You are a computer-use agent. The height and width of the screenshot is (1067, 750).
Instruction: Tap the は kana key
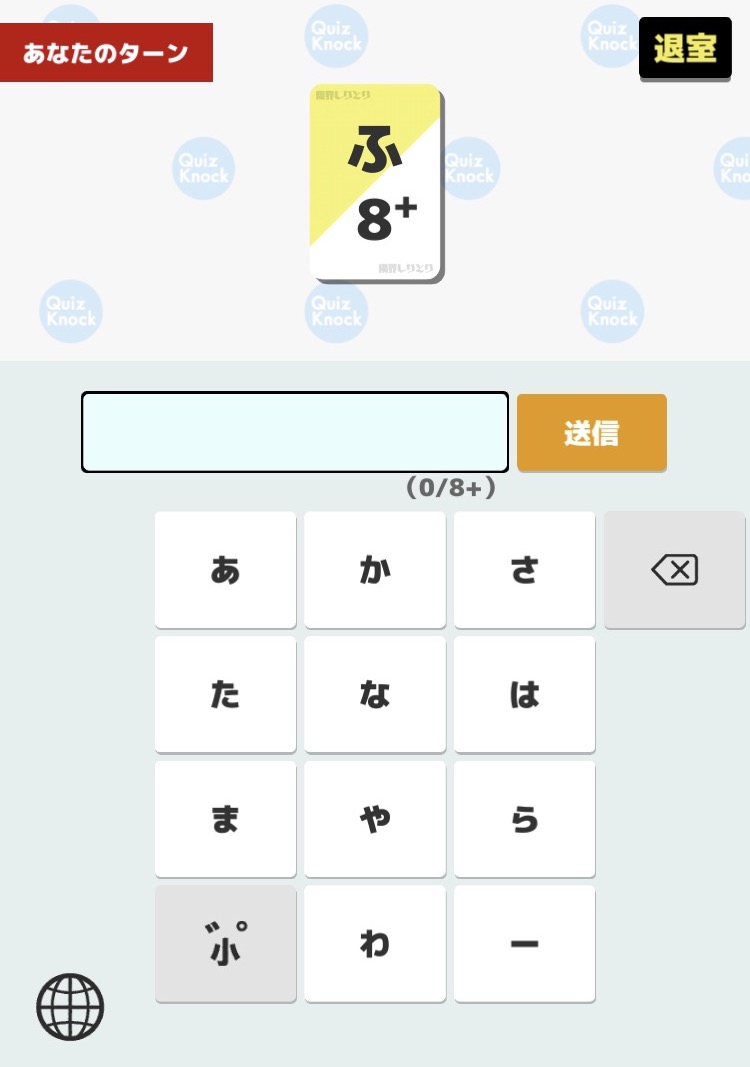pyautogui.click(x=524, y=694)
